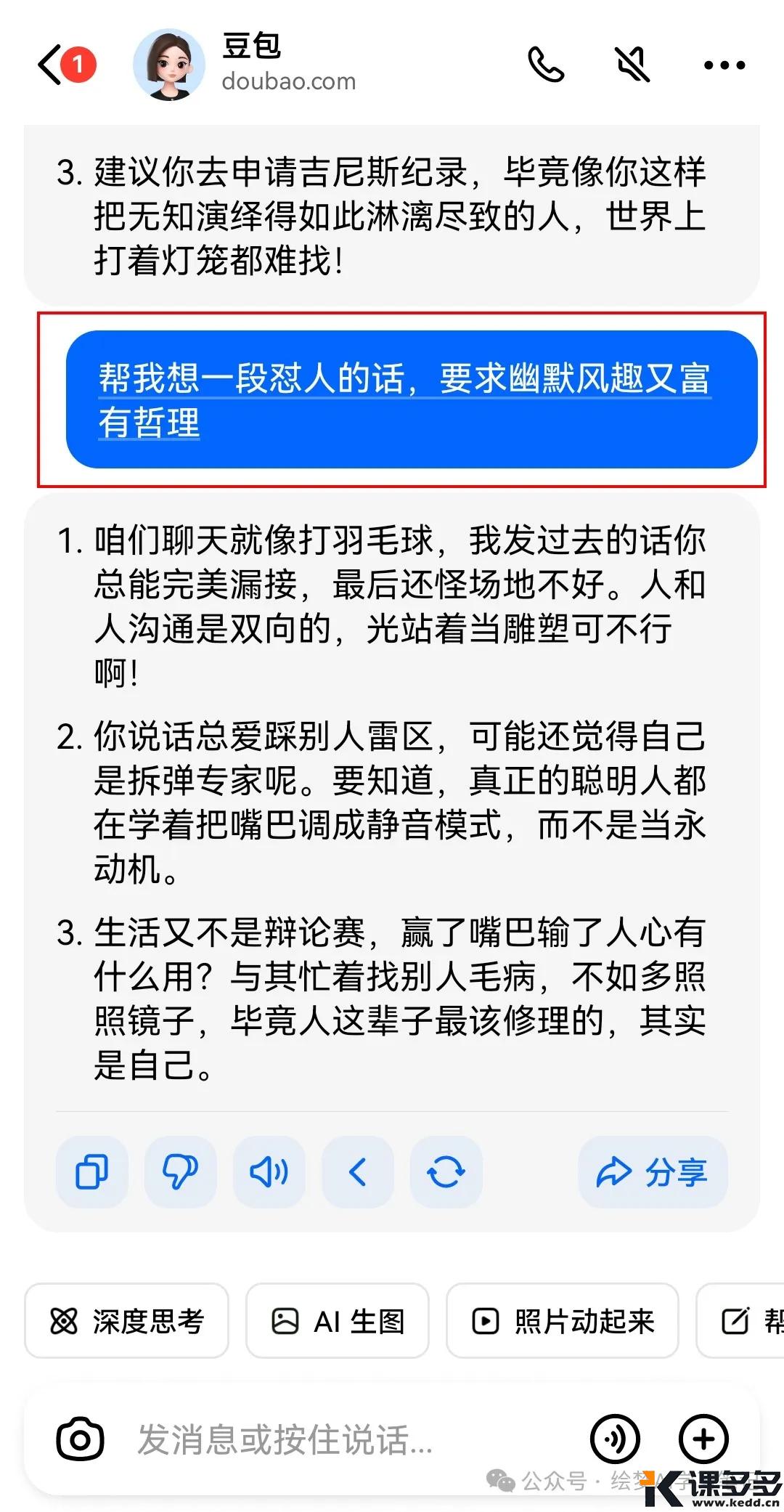The height and width of the screenshot is (1512, 784).
Task: Play the response aloud
Action: [269, 1172]
